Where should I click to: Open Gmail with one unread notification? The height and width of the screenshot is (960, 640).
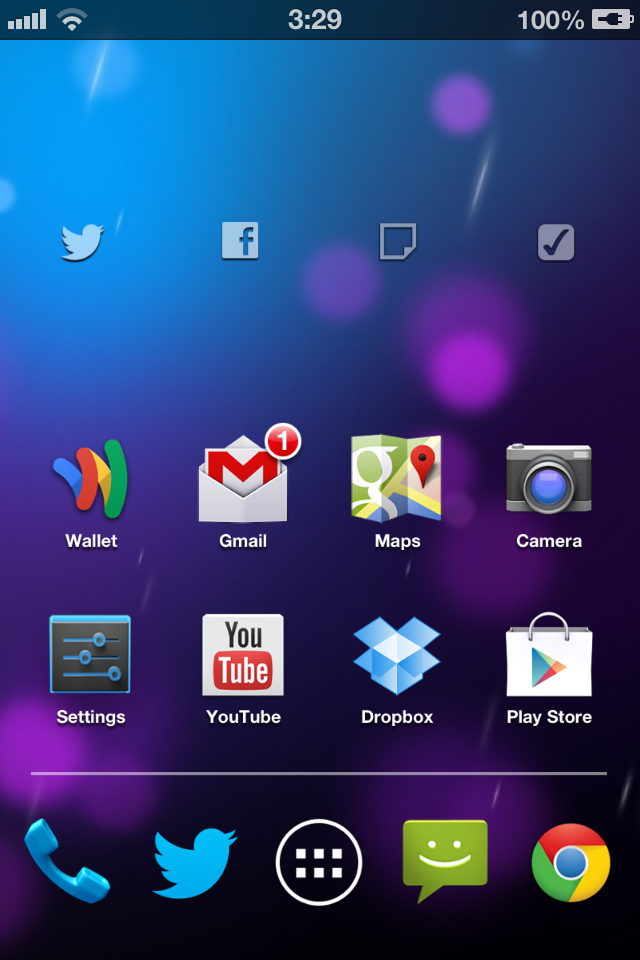(x=243, y=480)
